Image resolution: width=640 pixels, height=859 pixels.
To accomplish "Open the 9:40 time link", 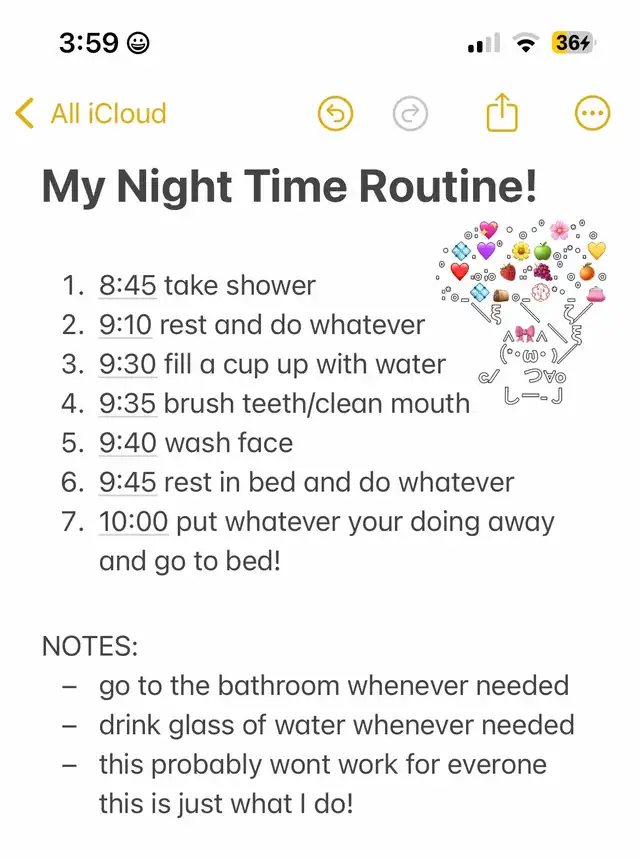I will [x=128, y=443].
